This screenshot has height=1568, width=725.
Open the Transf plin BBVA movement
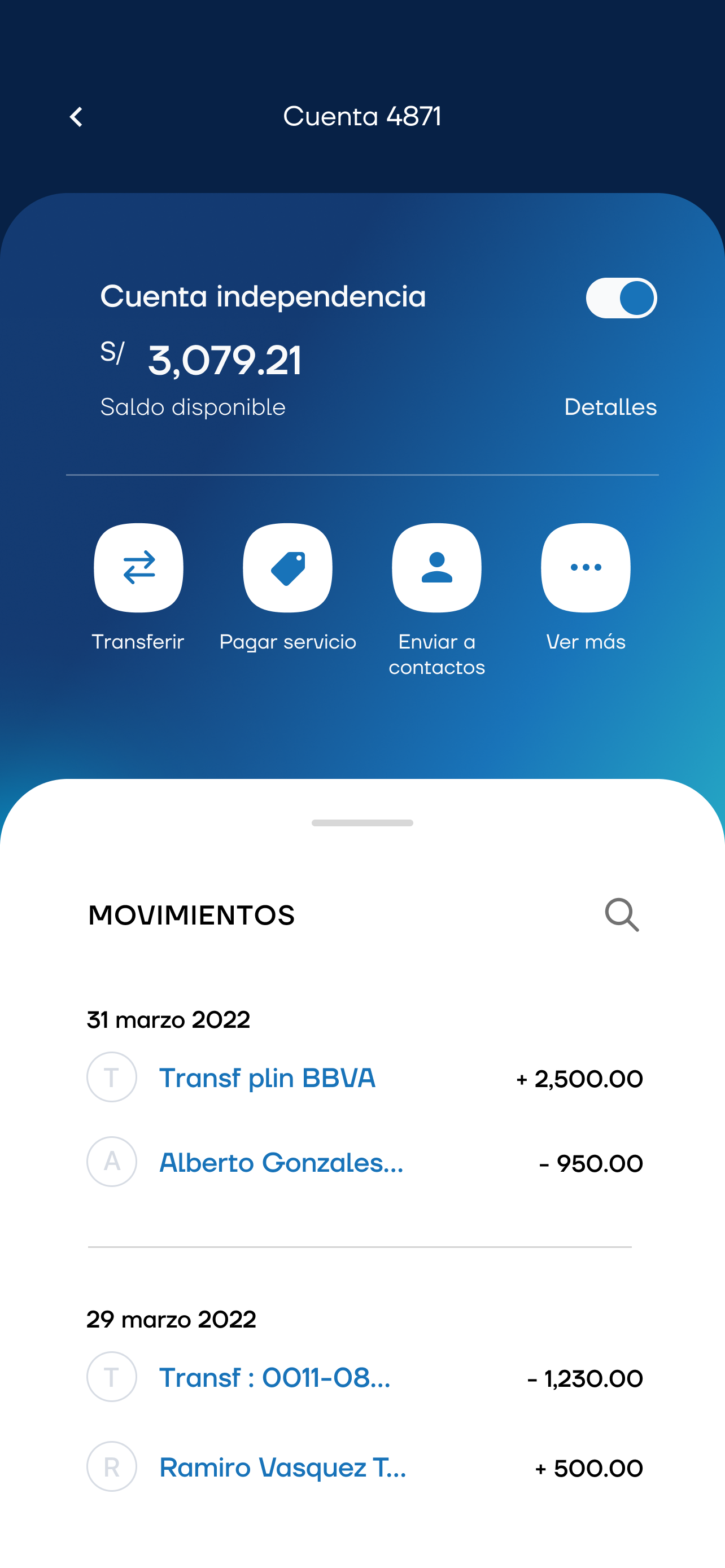tap(364, 1078)
